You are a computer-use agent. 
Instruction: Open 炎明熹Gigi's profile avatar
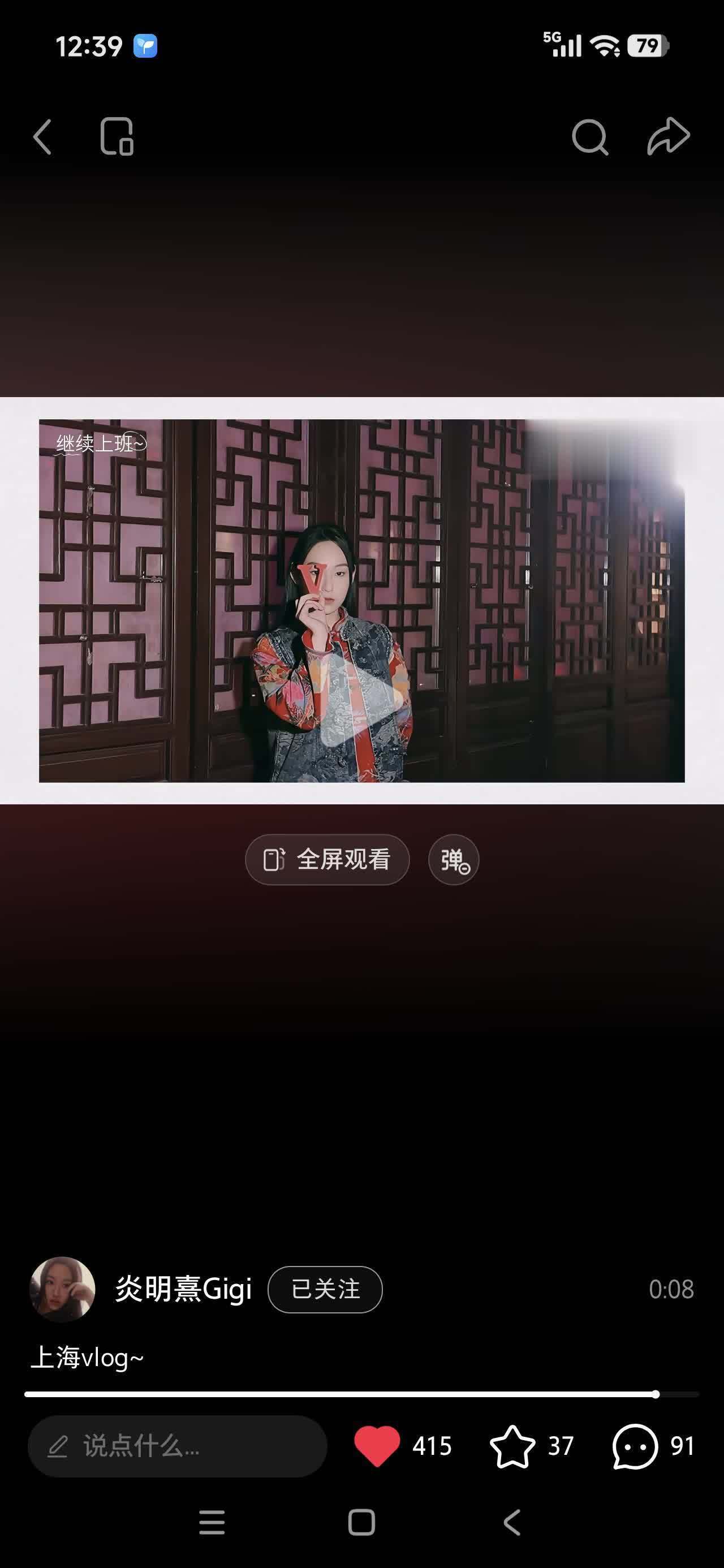[62, 1289]
